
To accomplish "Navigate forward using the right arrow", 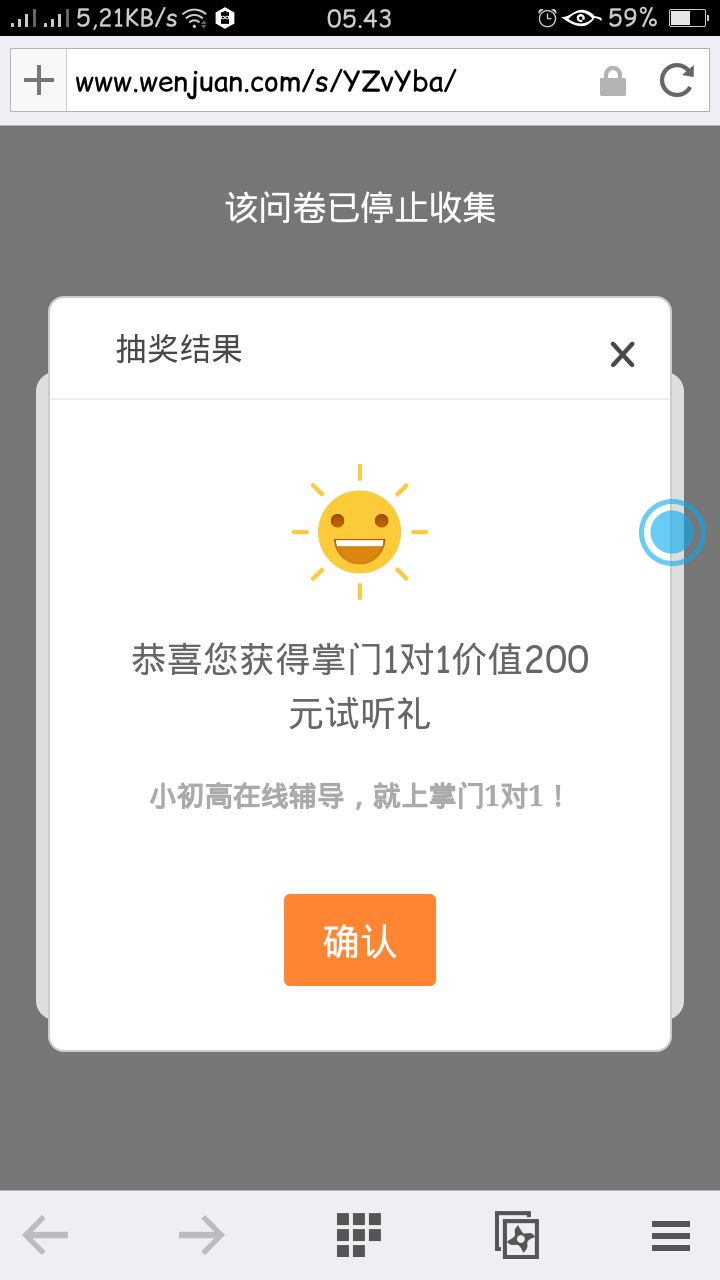I will click(x=201, y=1235).
